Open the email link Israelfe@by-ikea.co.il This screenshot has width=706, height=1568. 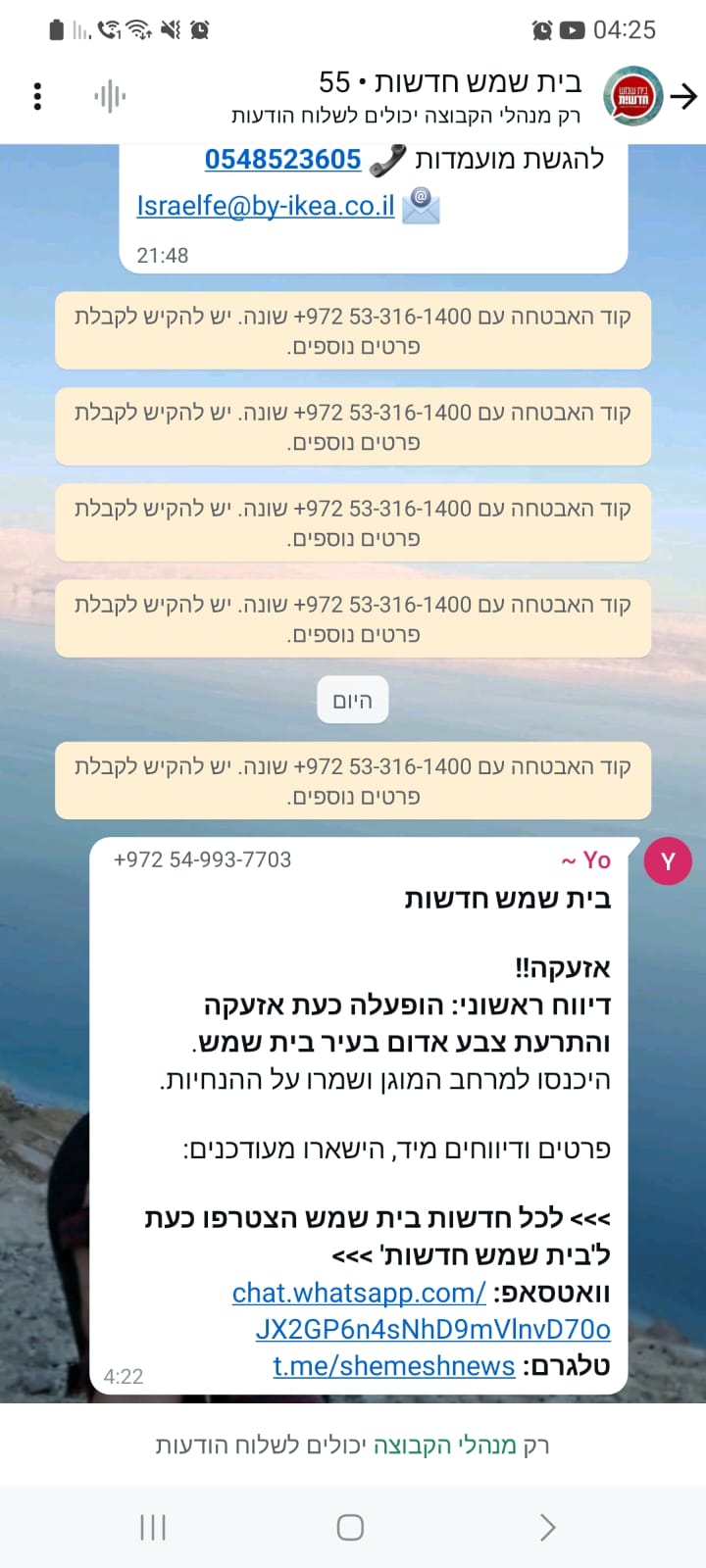pyautogui.click(x=266, y=206)
